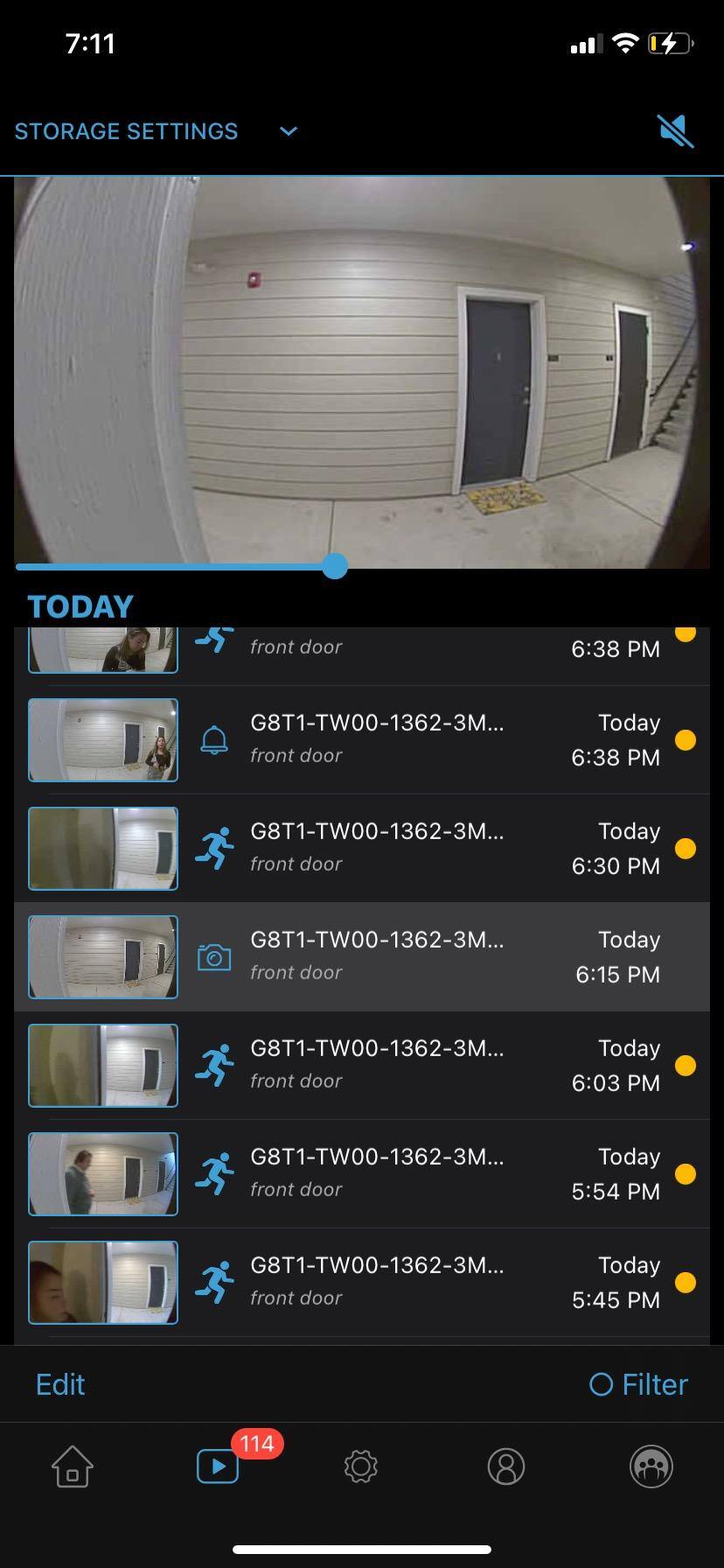The image size is (724, 1568).
Task: Open the 5:54 PM motion event
Action: click(376, 1173)
